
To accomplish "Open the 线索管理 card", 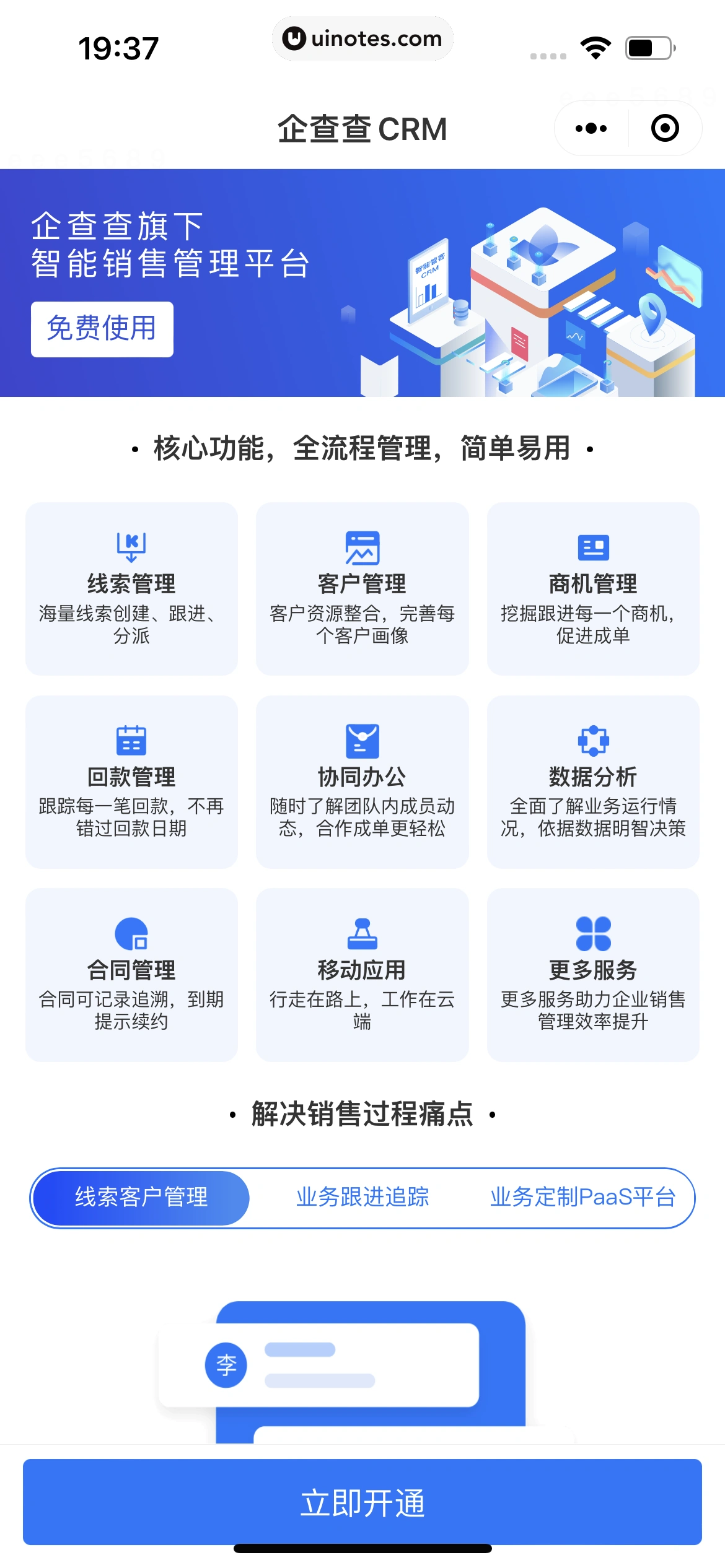I will 131,588.
